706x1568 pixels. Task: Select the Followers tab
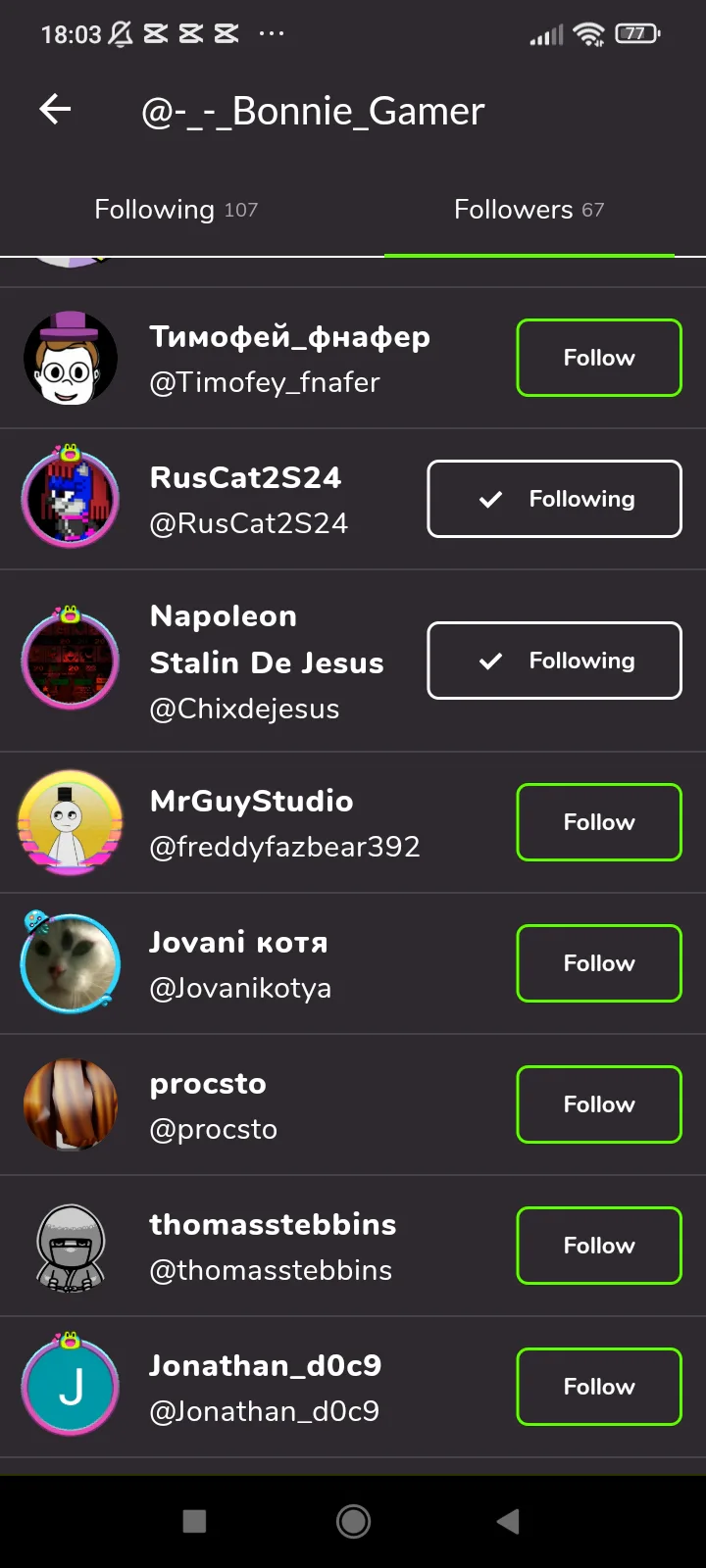[529, 210]
